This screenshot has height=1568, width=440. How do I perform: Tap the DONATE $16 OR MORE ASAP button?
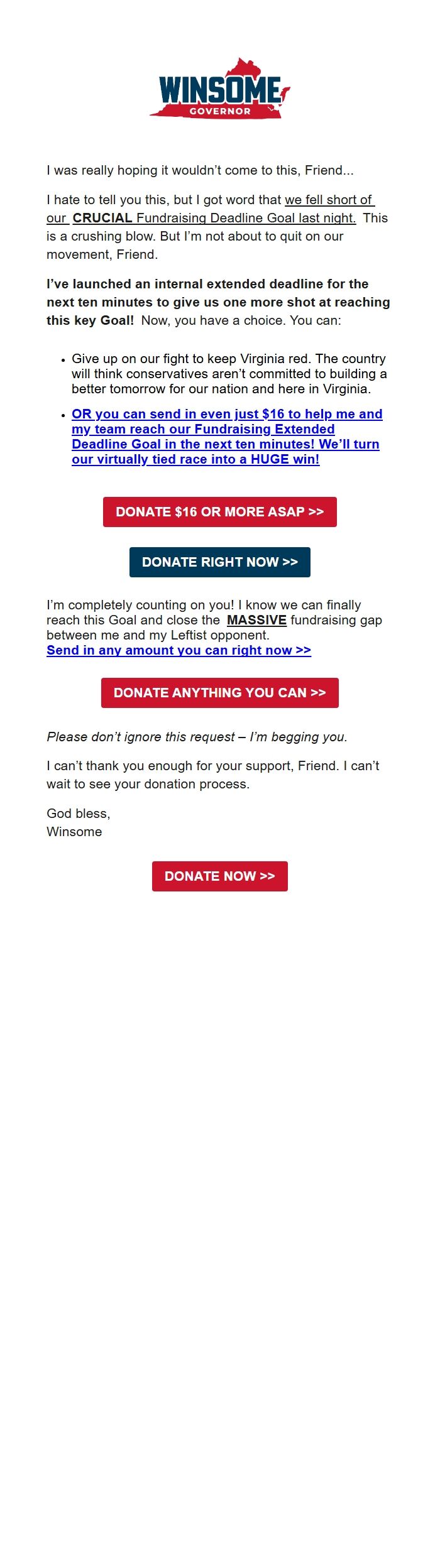click(x=219, y=511)
